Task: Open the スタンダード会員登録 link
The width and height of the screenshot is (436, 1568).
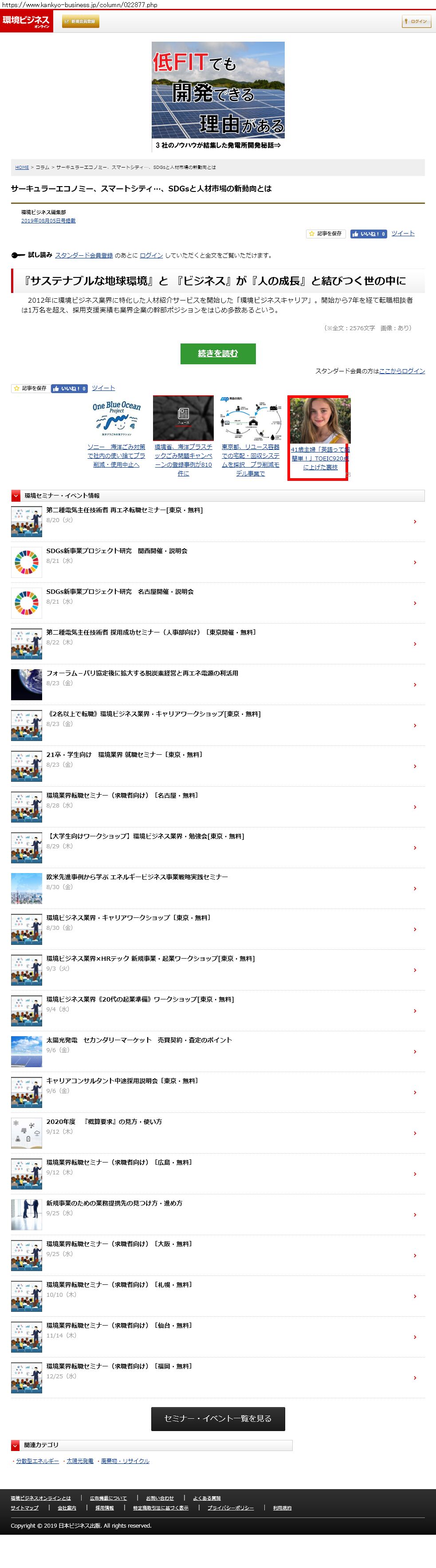Action: (x=84, y=256)
